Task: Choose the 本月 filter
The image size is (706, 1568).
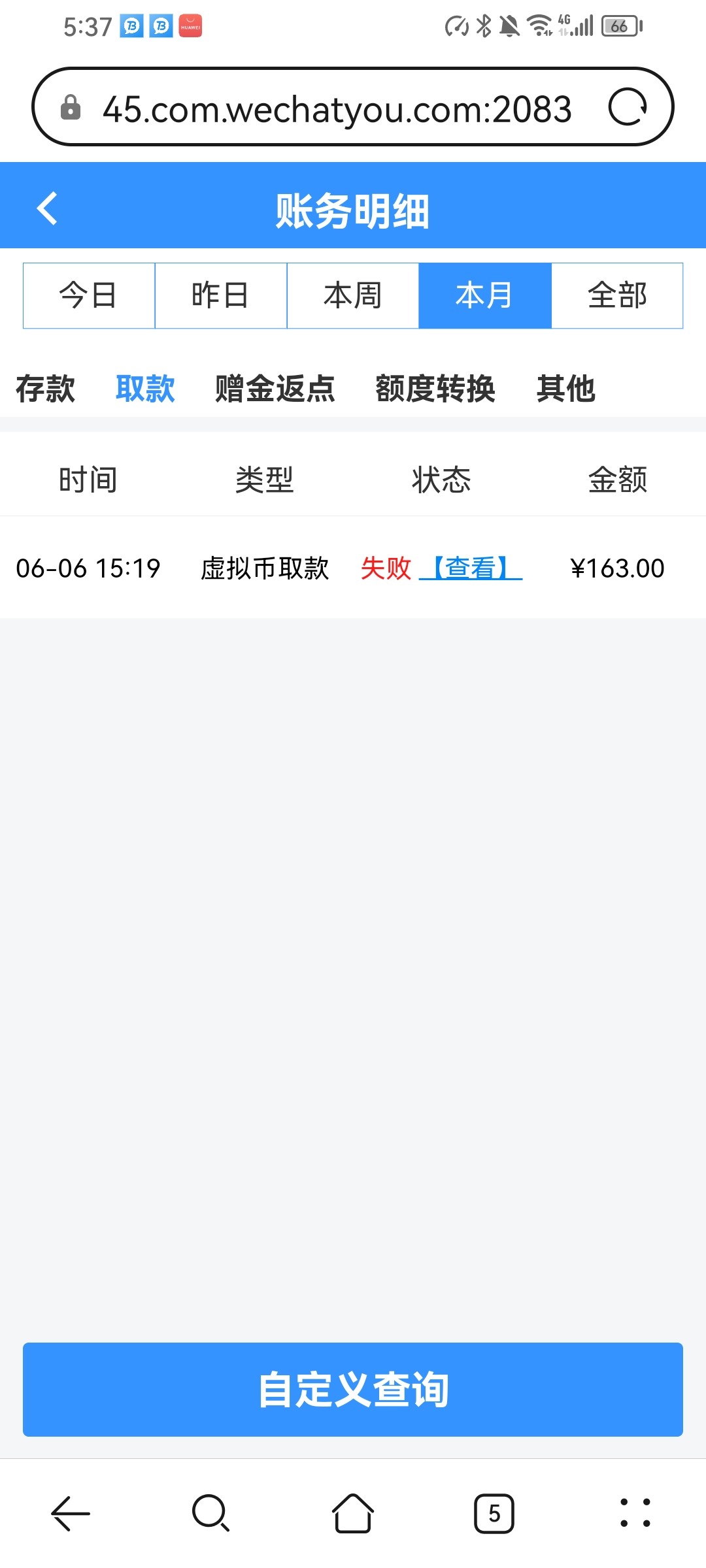Action: [485, 295]
